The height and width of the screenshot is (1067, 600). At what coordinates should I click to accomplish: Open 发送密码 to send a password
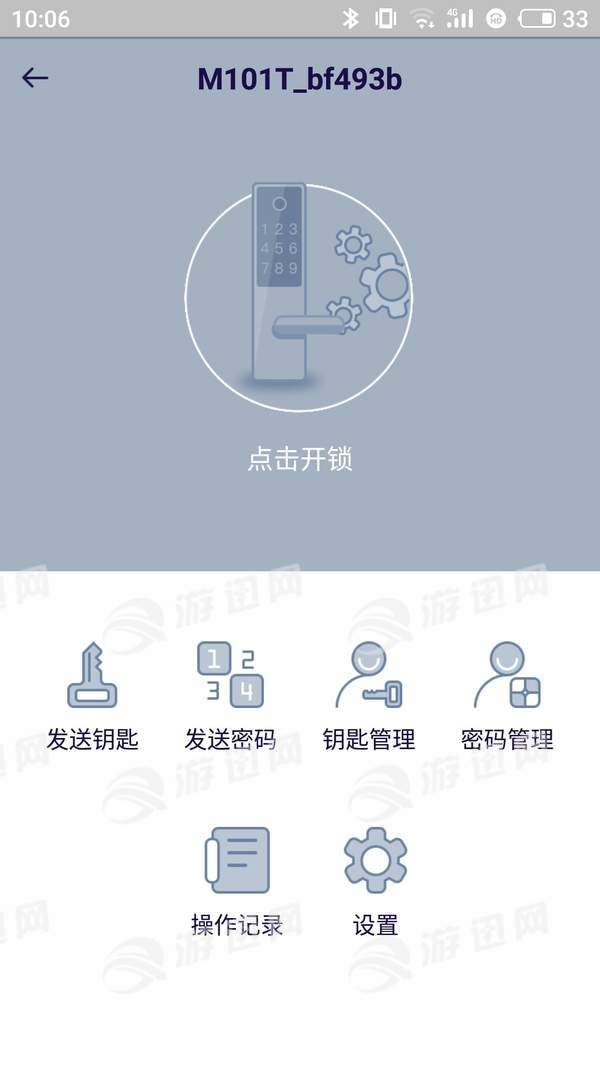point(230,695)
